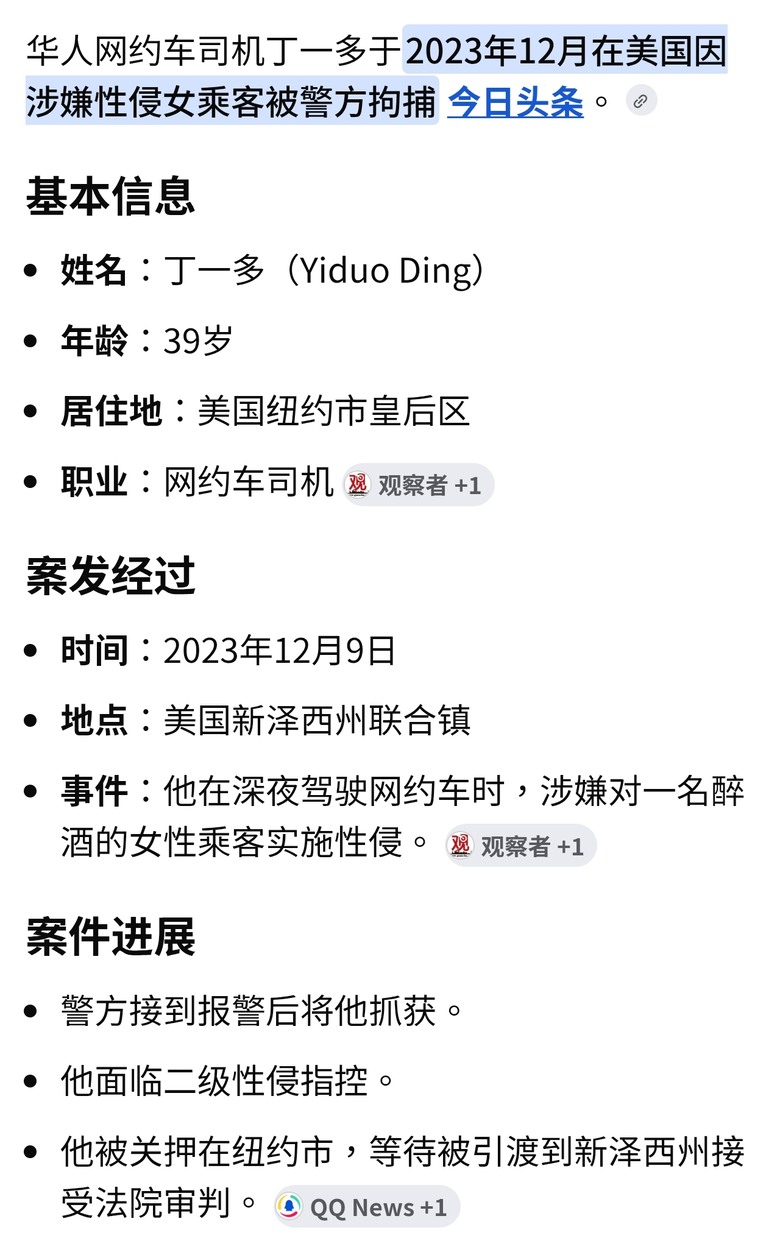Tap the link icon beside 今日头条
Screen dimensions: 780x1241
[641, 101]
